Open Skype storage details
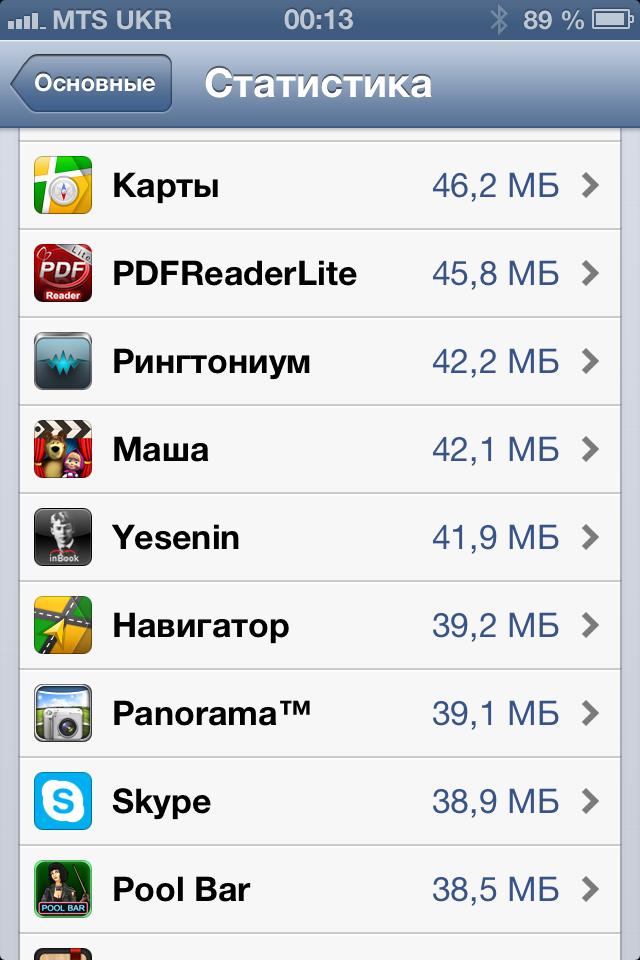The image size is (640, 960). click(320, 802)
